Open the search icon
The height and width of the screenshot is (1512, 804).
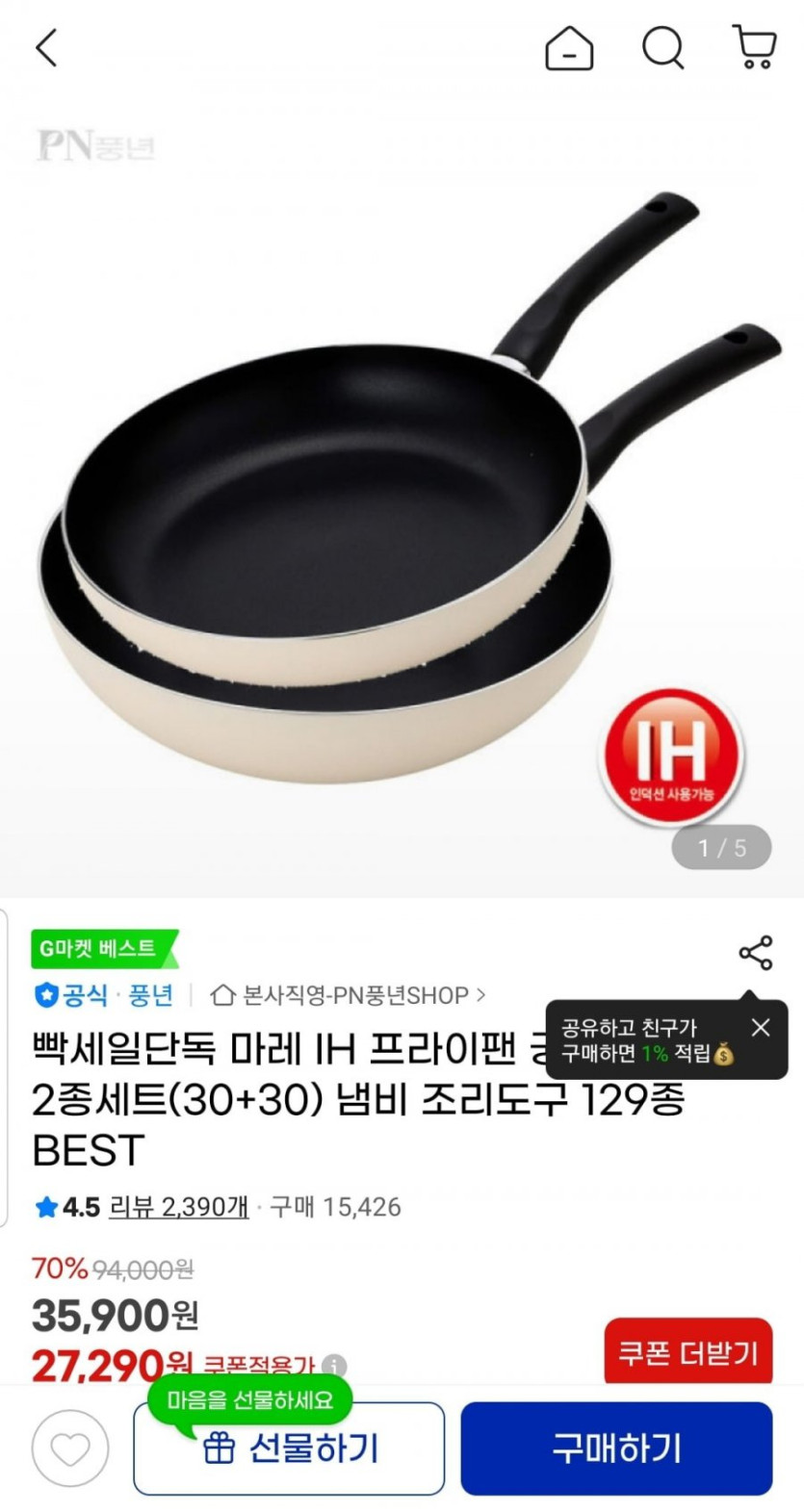(x=662, y=48)
